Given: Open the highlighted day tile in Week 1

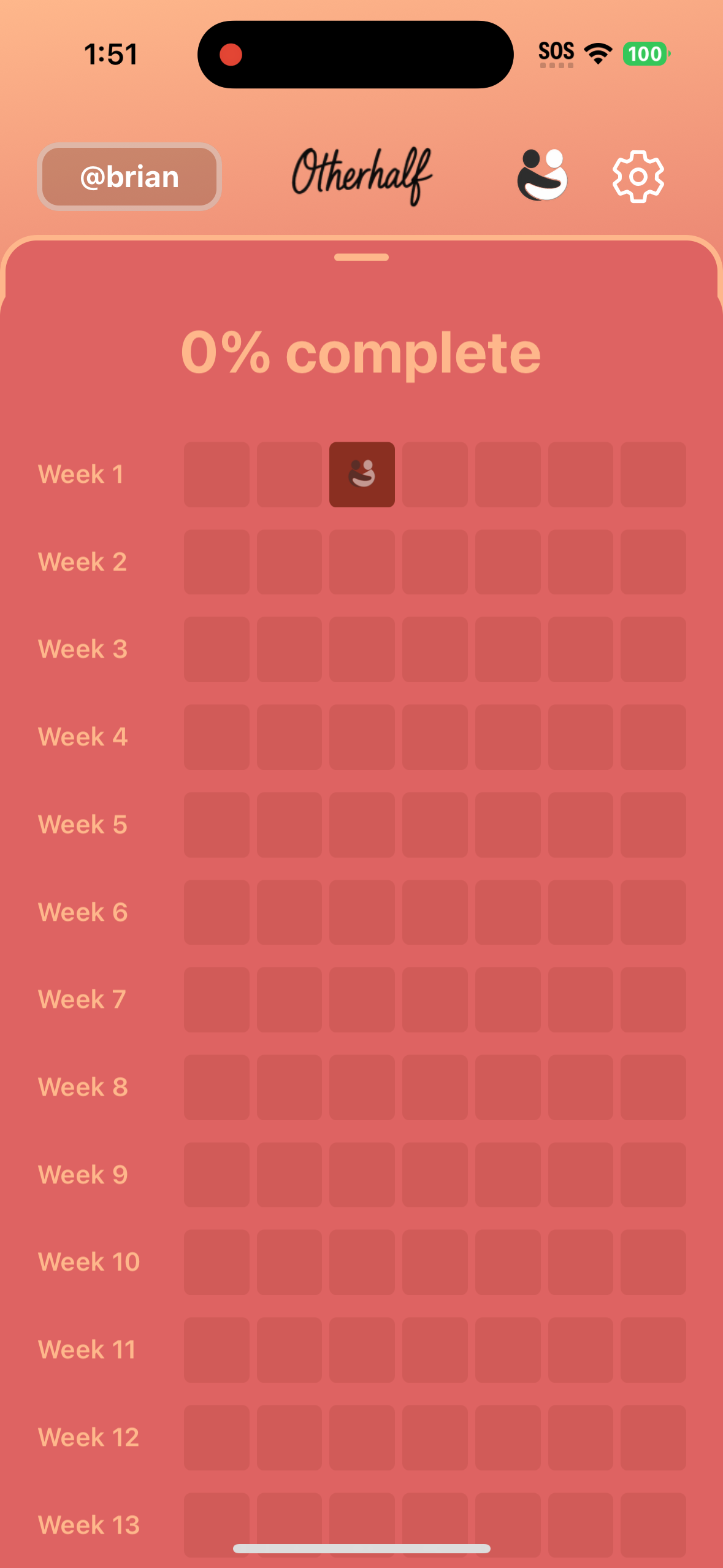Looking at the screenshot, I should coord(362,474).
